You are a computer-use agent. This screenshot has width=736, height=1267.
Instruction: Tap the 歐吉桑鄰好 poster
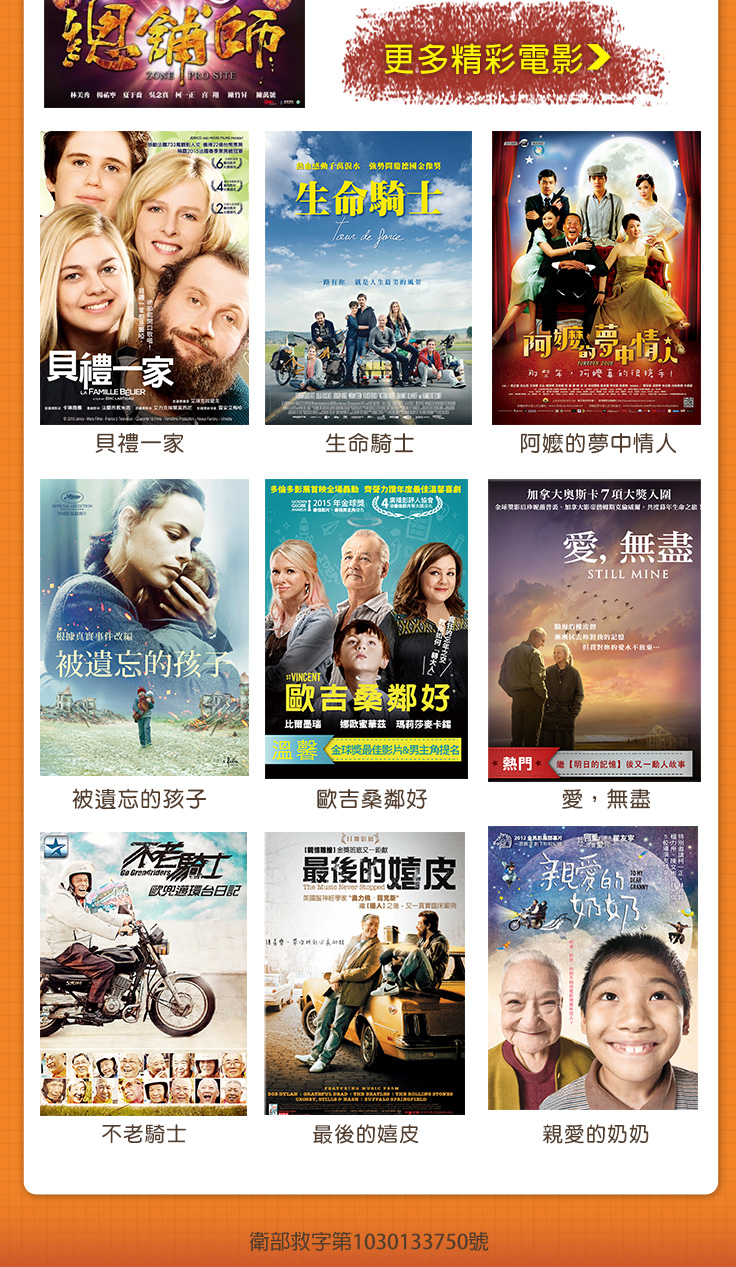(x=366, y=629)
